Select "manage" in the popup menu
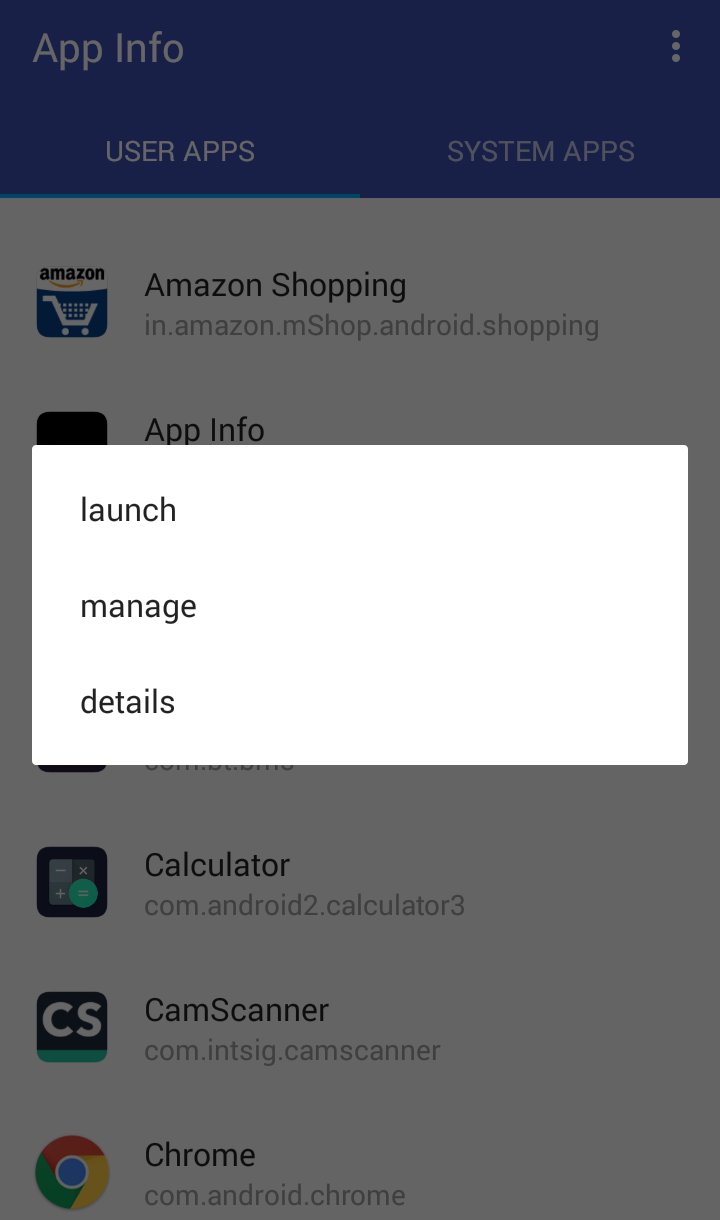Screen dimensions: 720x1220 [138, 606]
